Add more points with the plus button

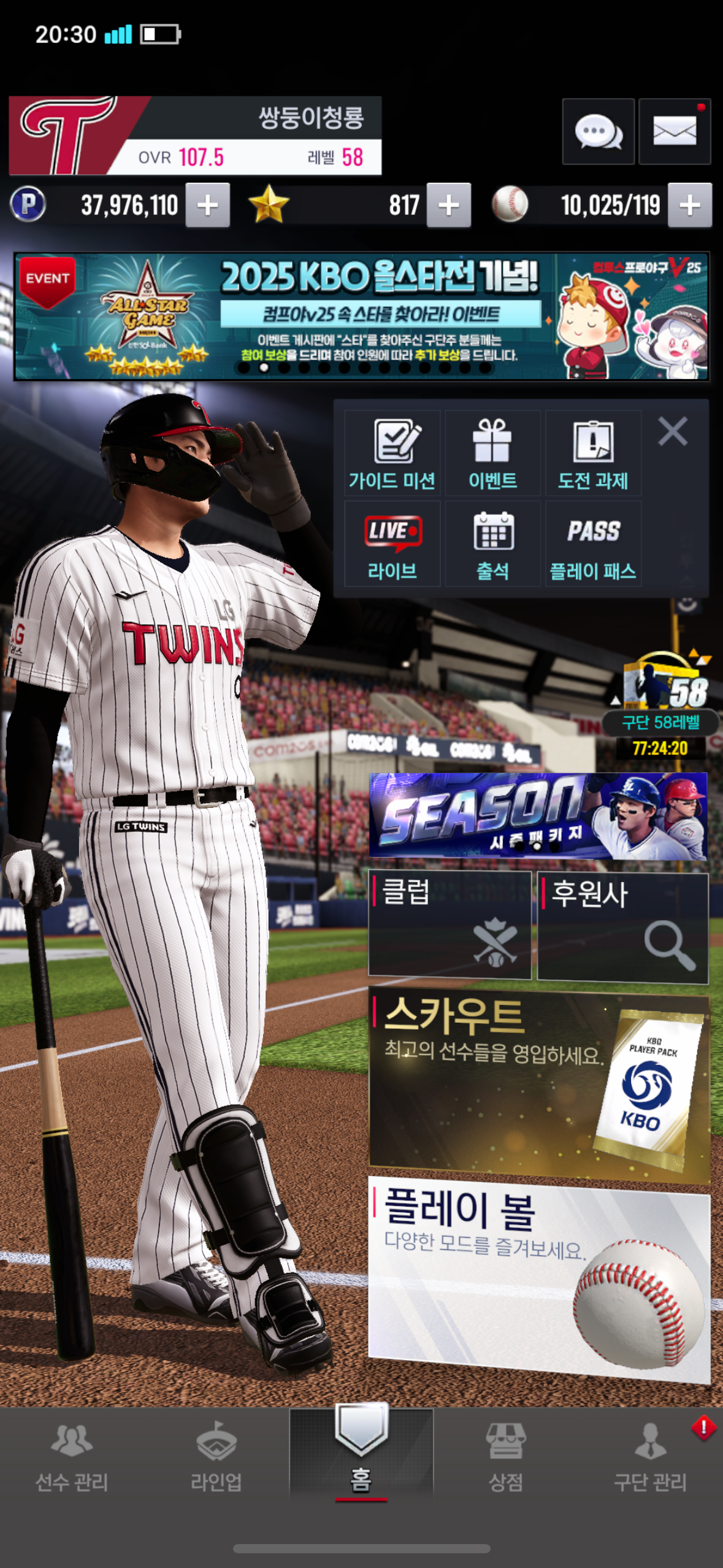208,206
